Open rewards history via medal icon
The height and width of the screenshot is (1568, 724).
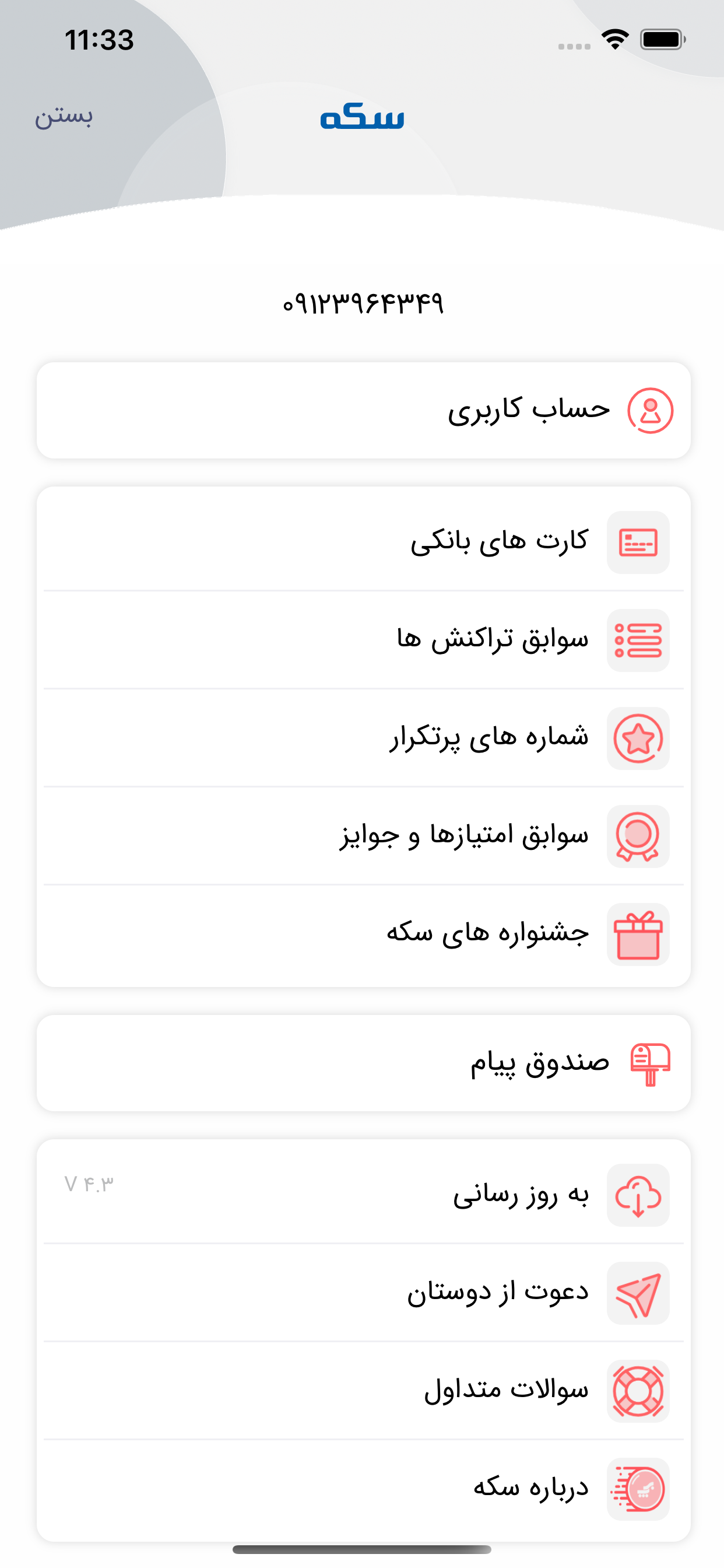(638, 837)
